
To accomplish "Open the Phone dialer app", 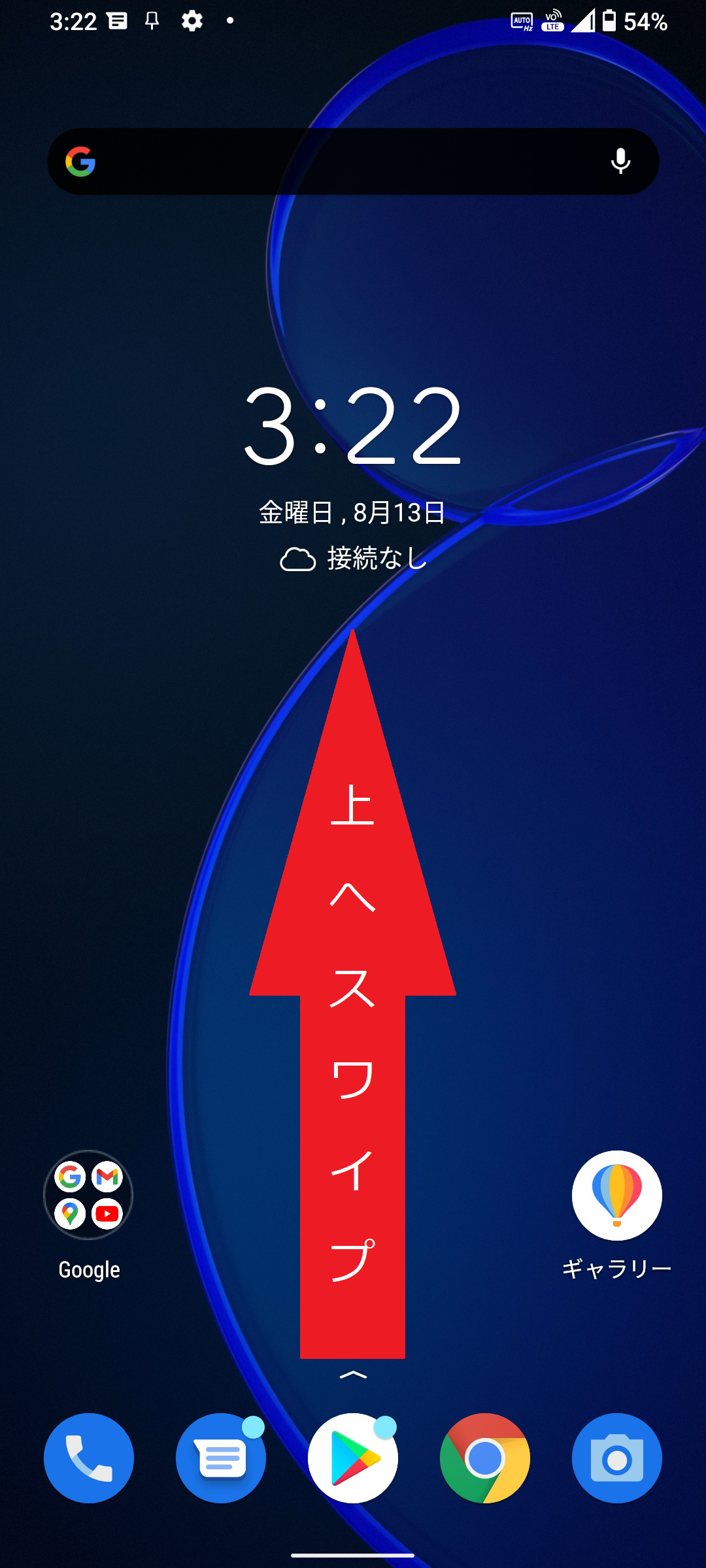I will tap(89, 1458).
